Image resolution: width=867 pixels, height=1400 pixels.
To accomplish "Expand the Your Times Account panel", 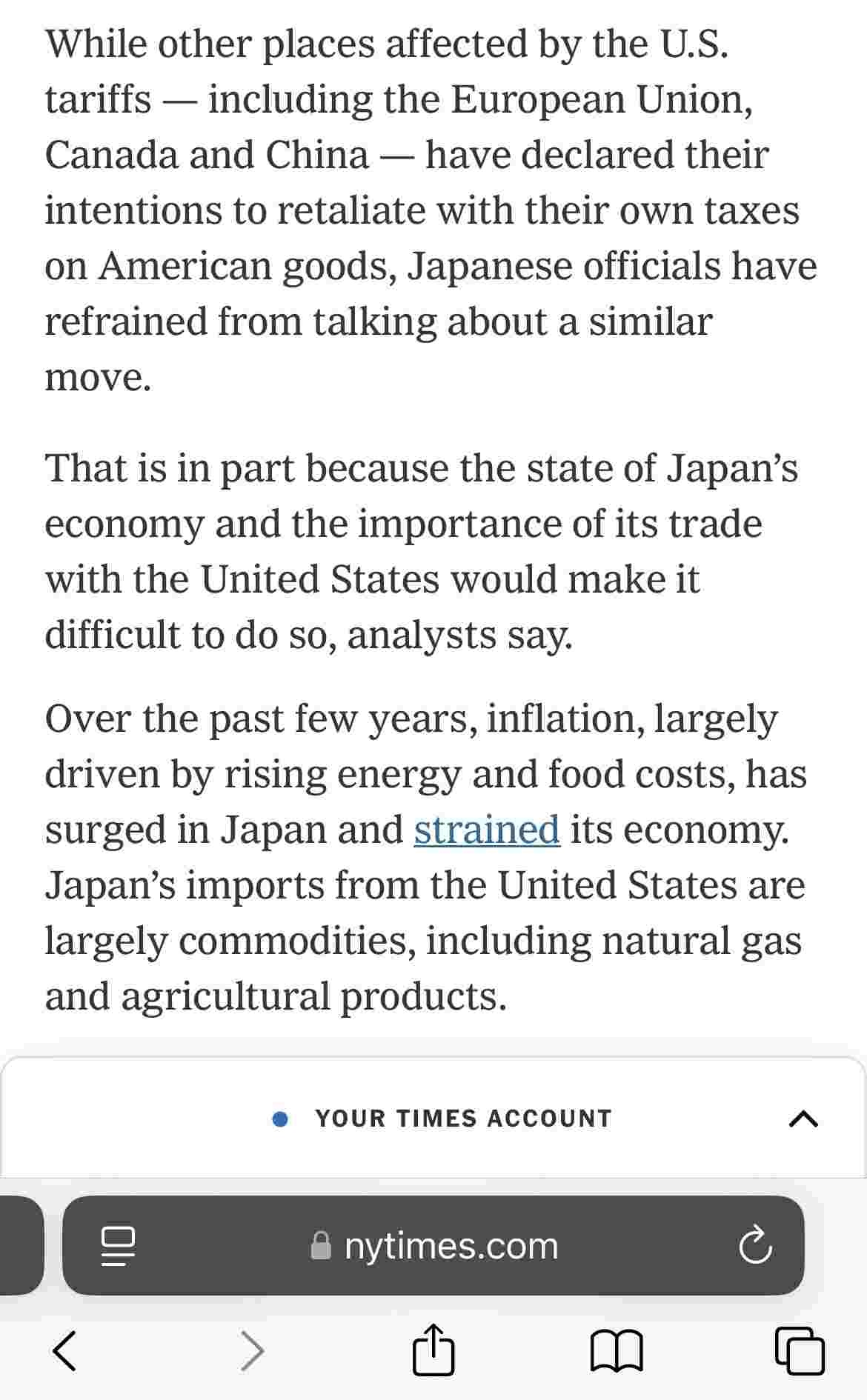I will coord(803,1119).
